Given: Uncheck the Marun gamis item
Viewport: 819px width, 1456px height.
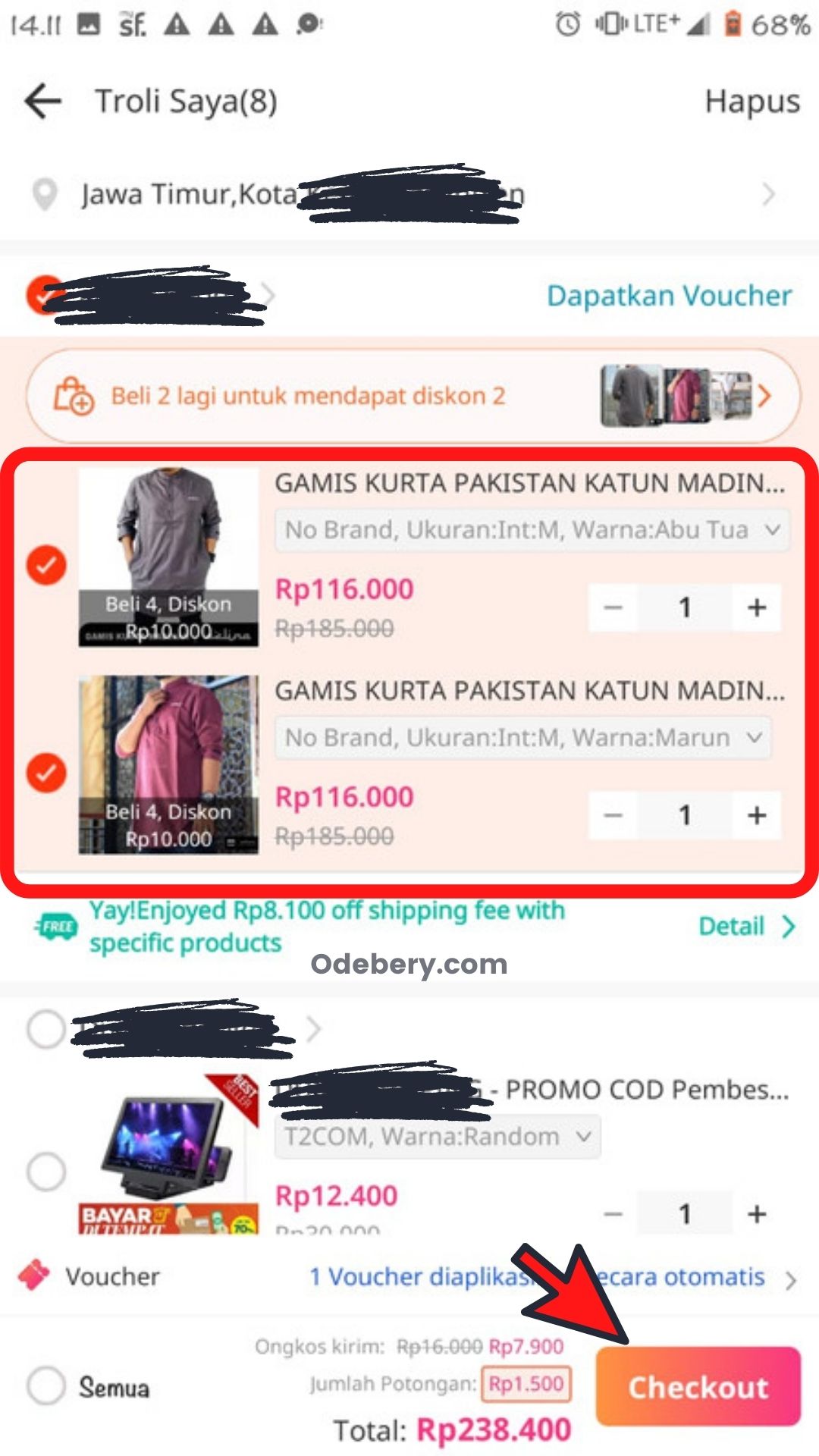Looking at the screenshot, I should click(47, 771).
